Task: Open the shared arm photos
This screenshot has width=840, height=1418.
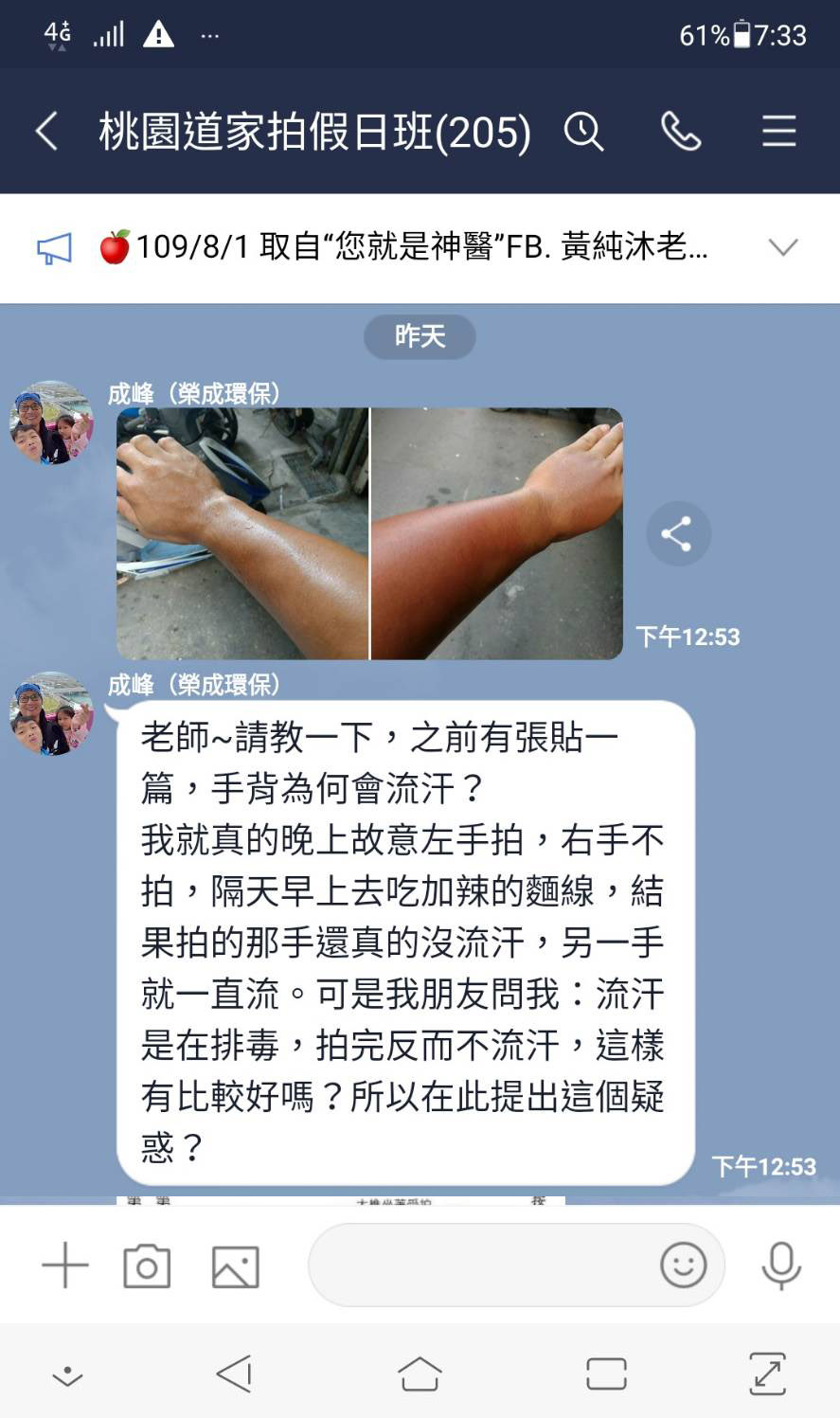Action: point(369,533)
